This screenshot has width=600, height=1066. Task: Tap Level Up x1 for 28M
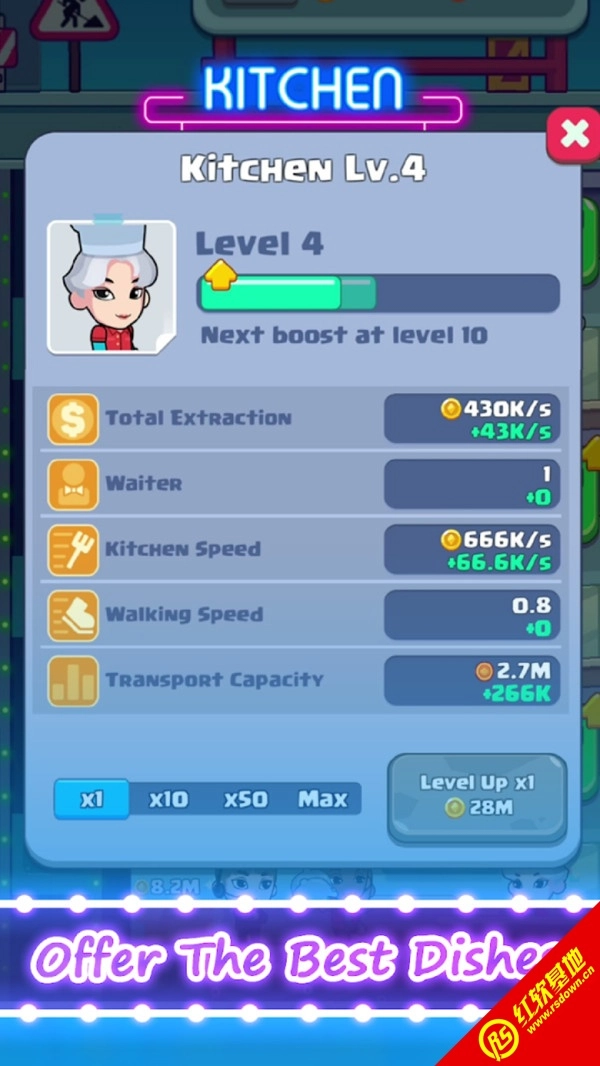point(478,795)
